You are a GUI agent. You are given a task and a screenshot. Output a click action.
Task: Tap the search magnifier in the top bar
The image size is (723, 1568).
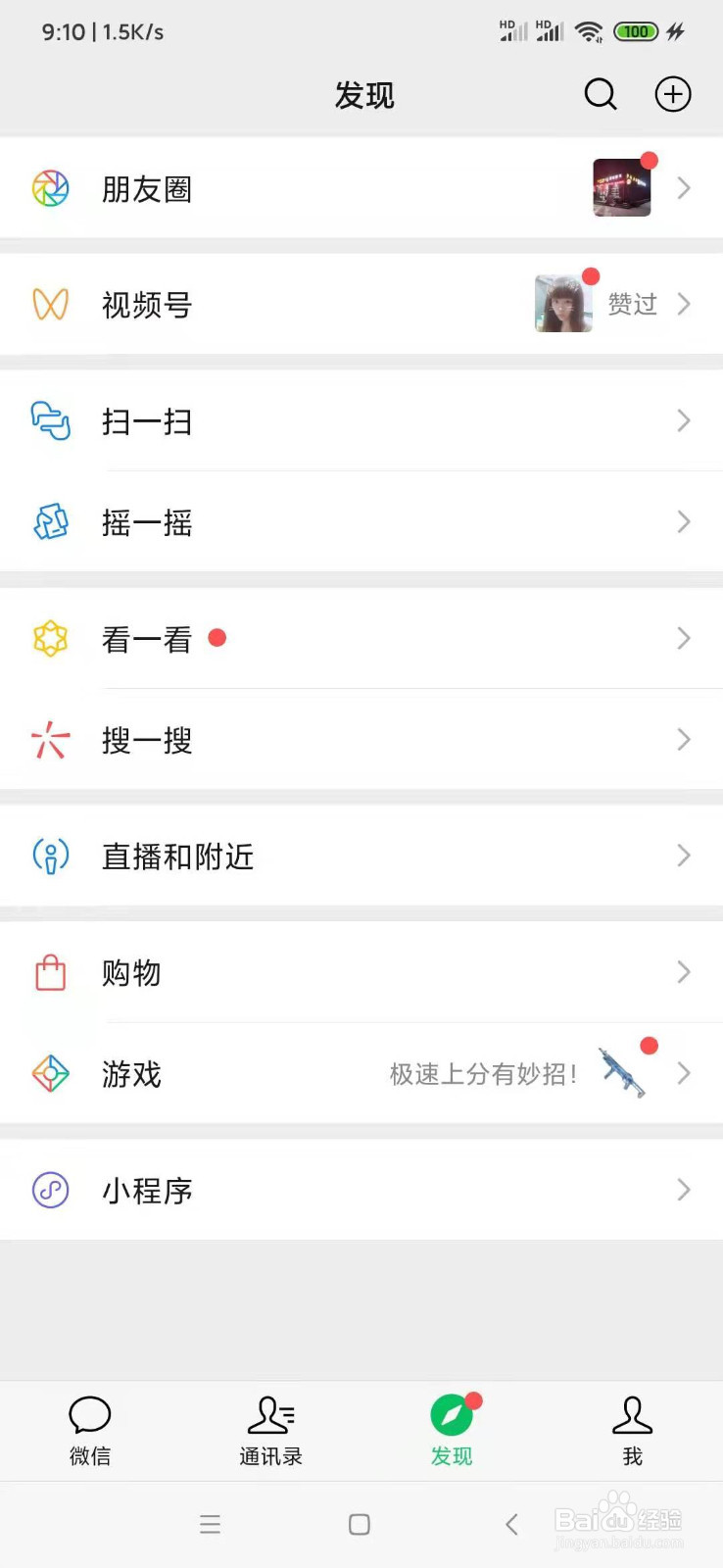(x=600, y=95)
